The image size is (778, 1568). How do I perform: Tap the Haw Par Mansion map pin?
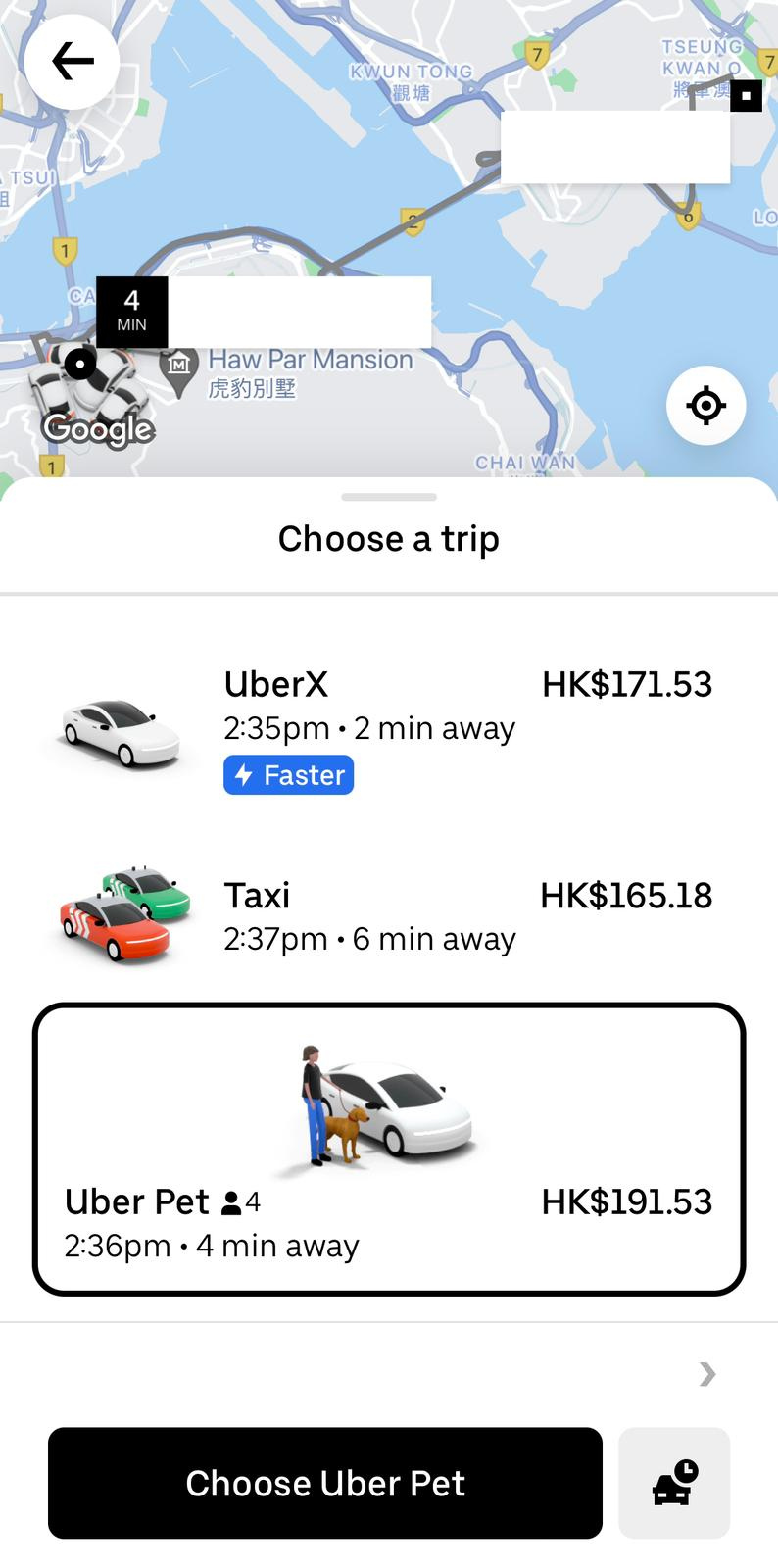tap(179, 363)
